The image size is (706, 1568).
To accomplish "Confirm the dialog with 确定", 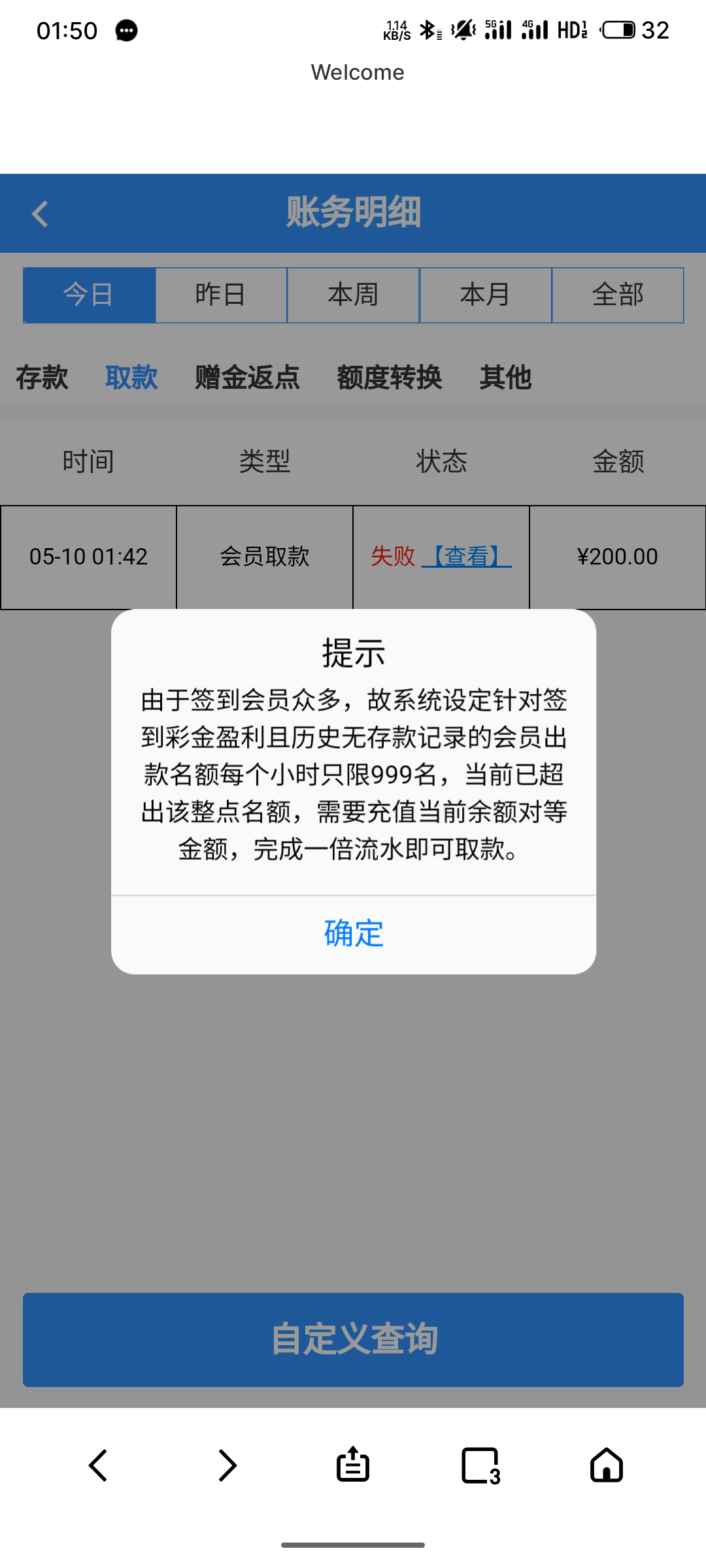I will [x=353, y=934].
